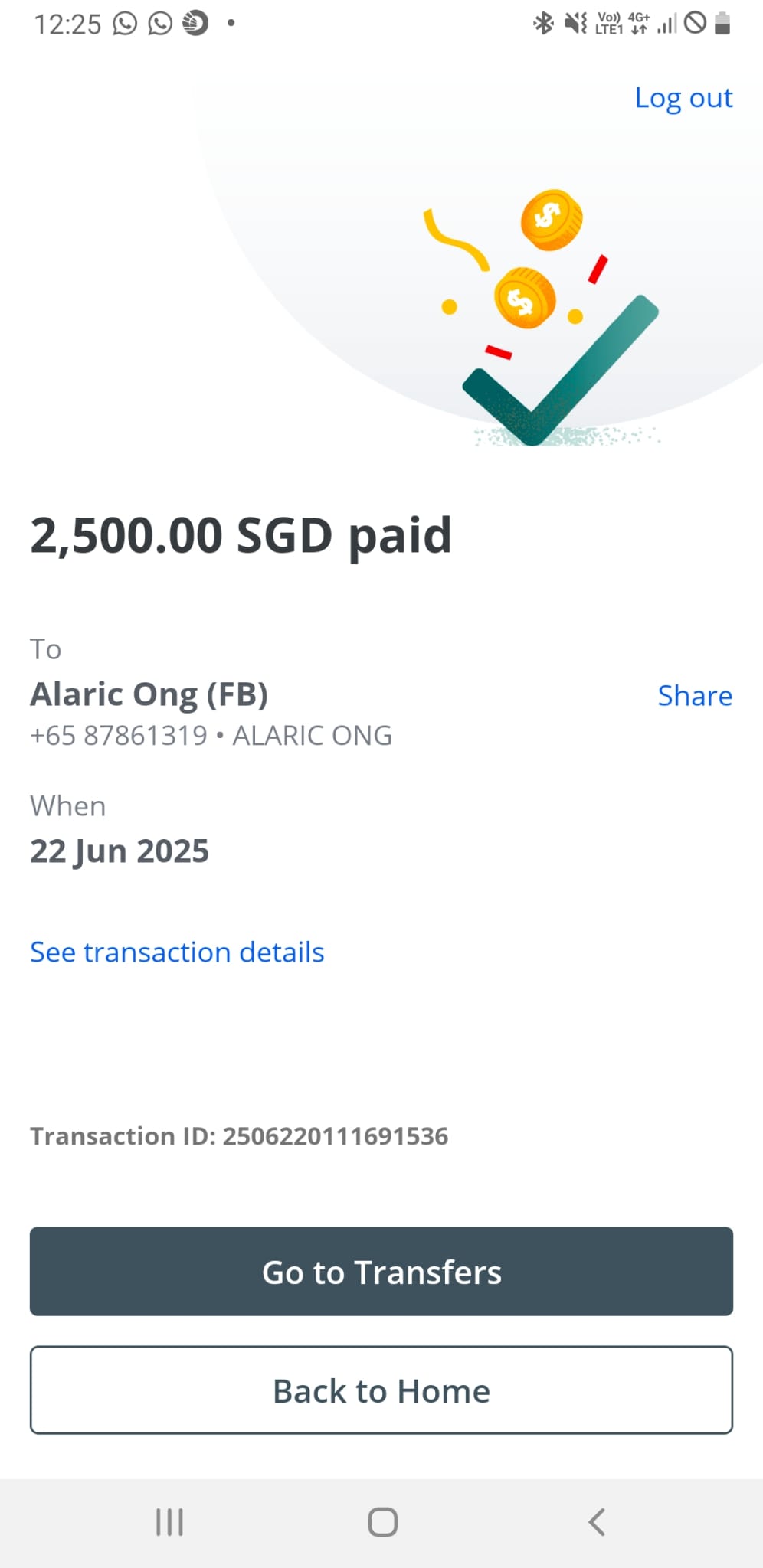763x1568 pixels.
Task: Tap Back to Home button
Action: pyautogui.click(x=381, y=1390)
